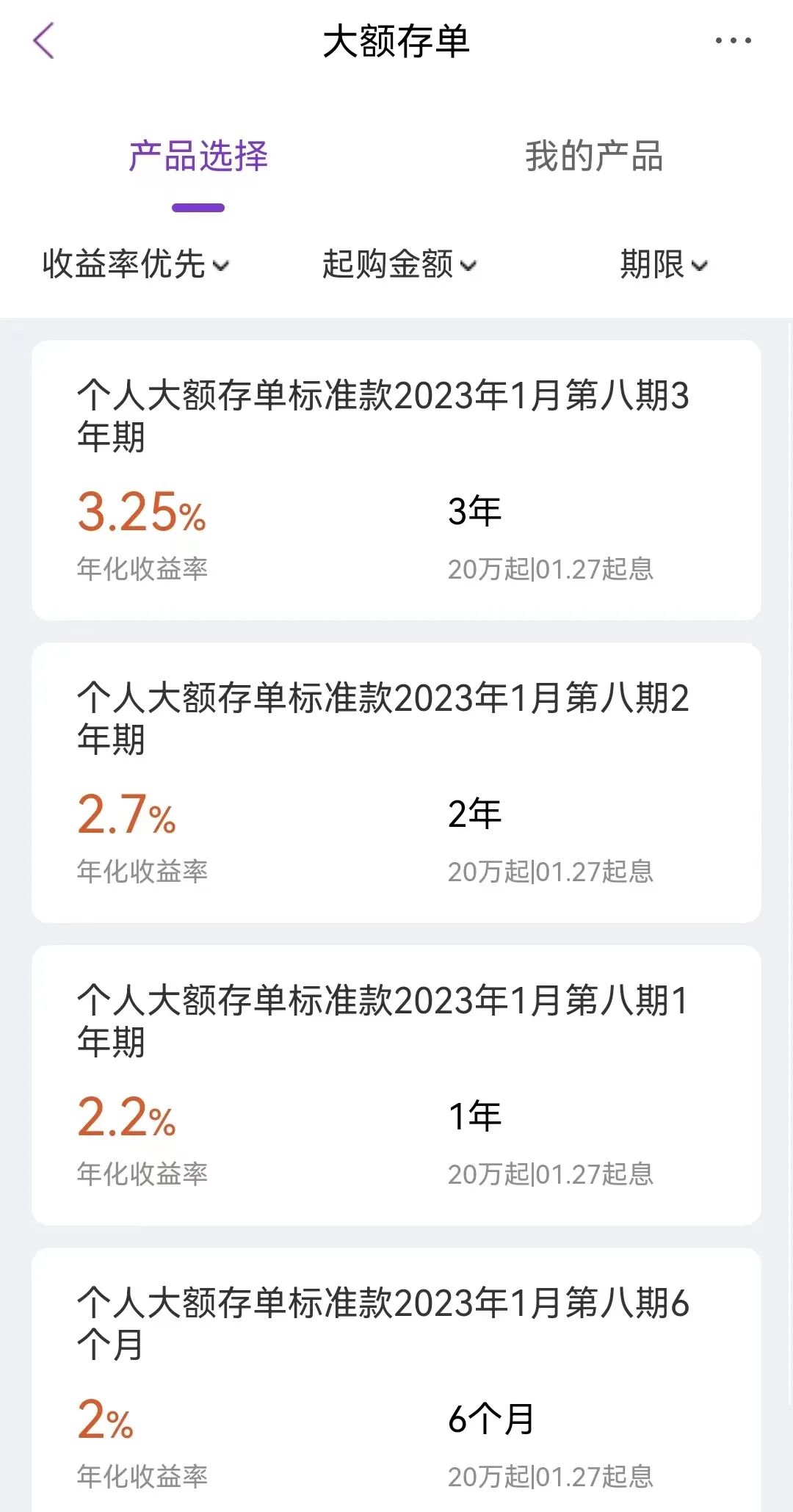Open the 期限 filter dropdown
793x1512 pixels.
click(665, 264)
